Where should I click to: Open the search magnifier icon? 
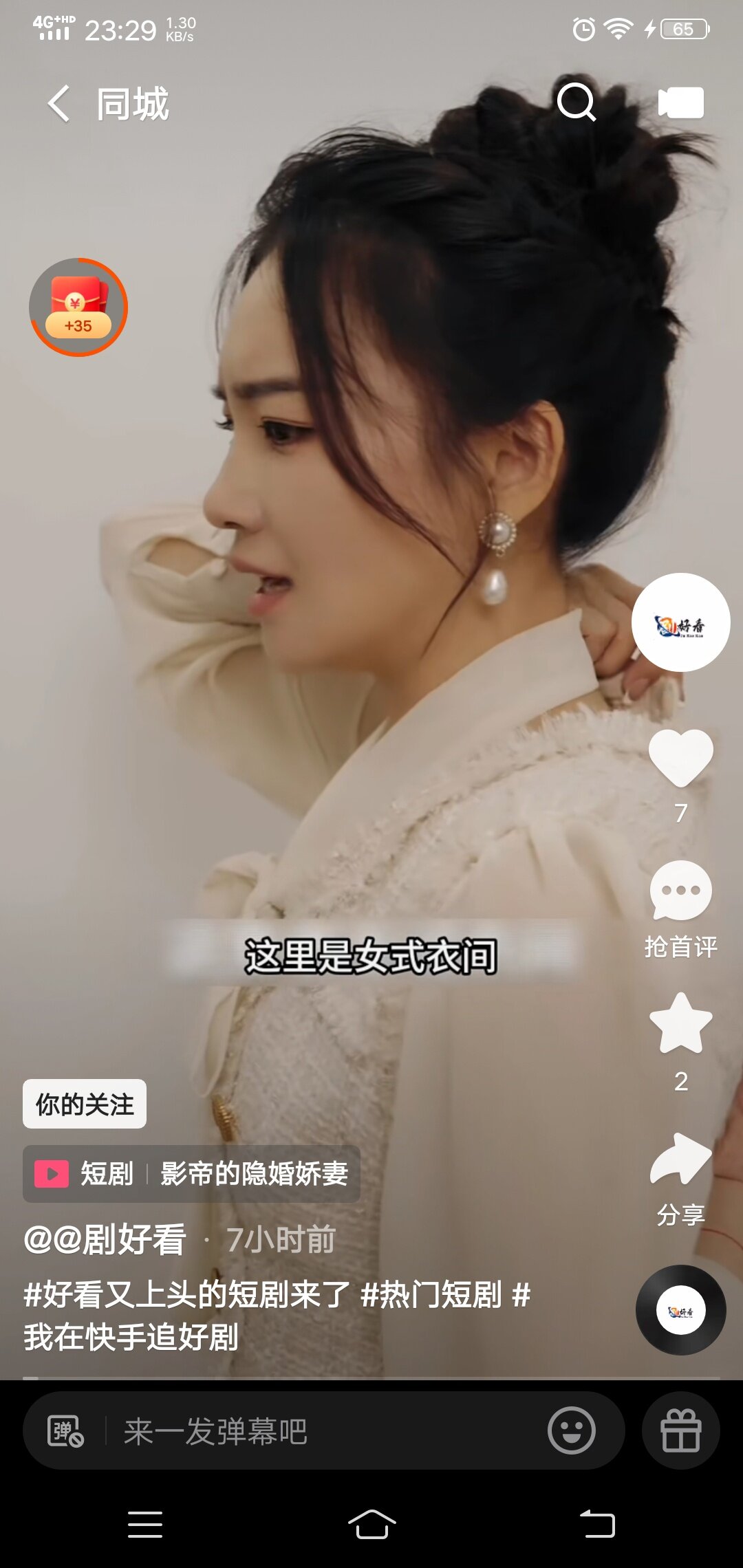click(576, 102)
